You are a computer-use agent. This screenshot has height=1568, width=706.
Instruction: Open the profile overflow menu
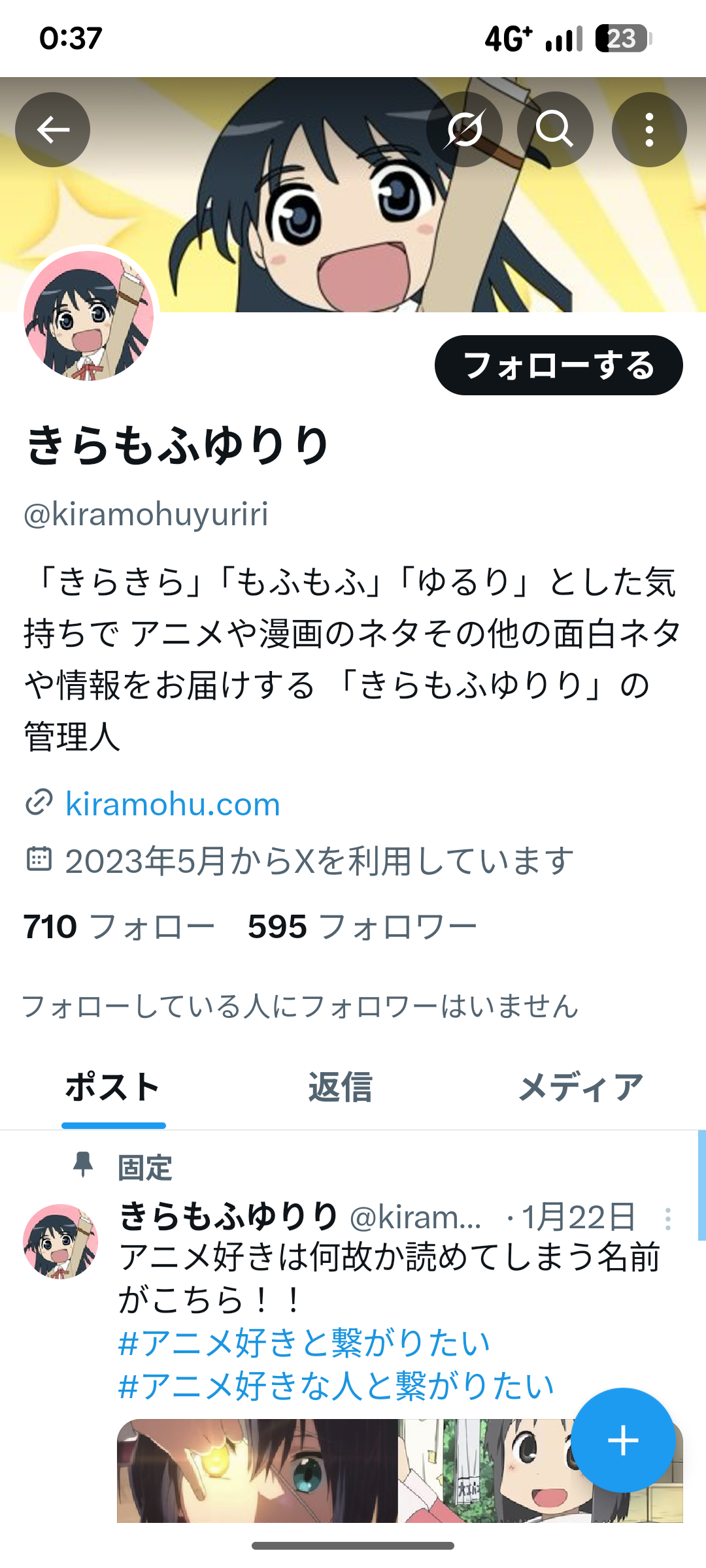click(x=648, y=129)
